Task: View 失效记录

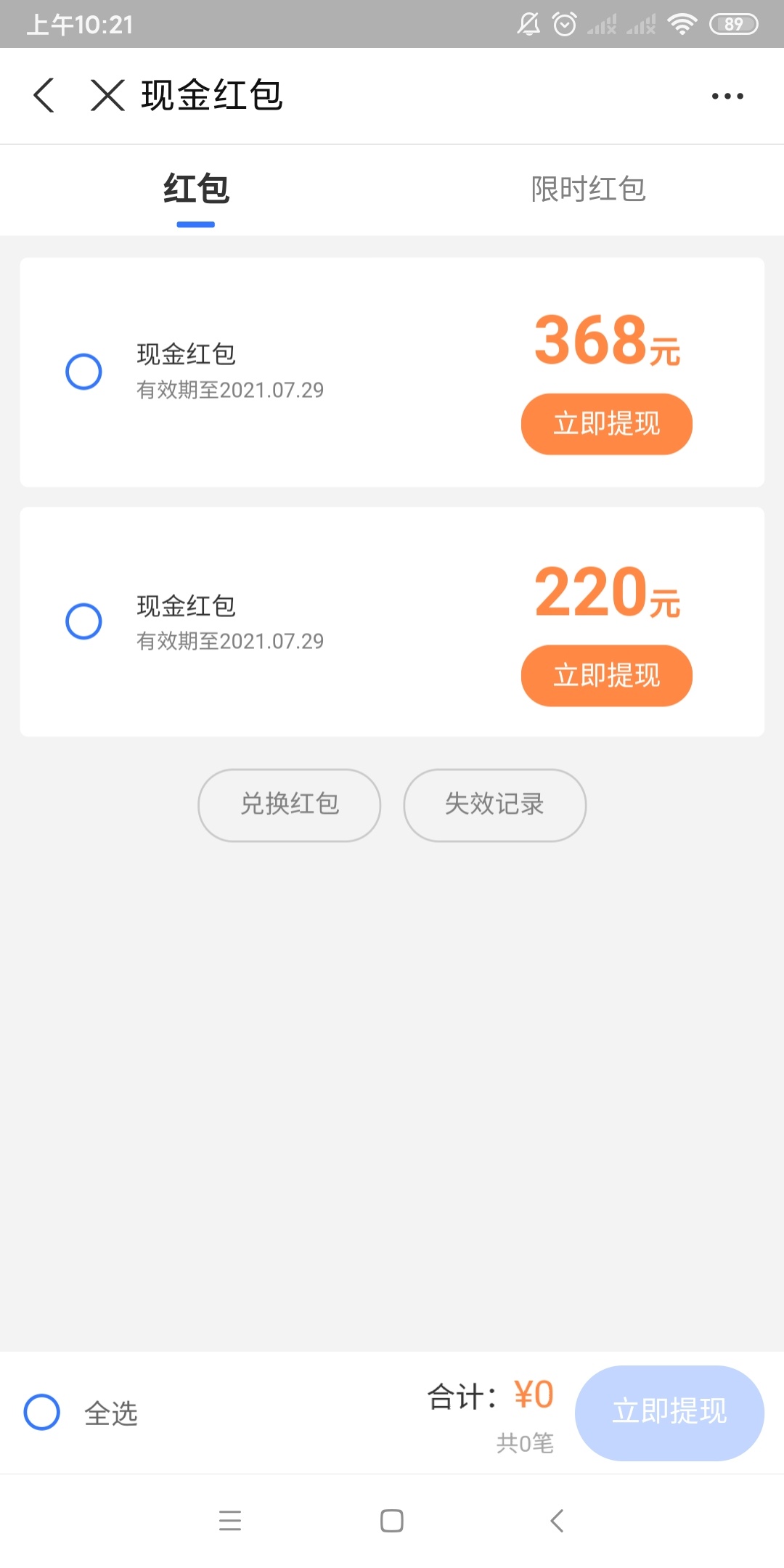Action: coord(494,805)
